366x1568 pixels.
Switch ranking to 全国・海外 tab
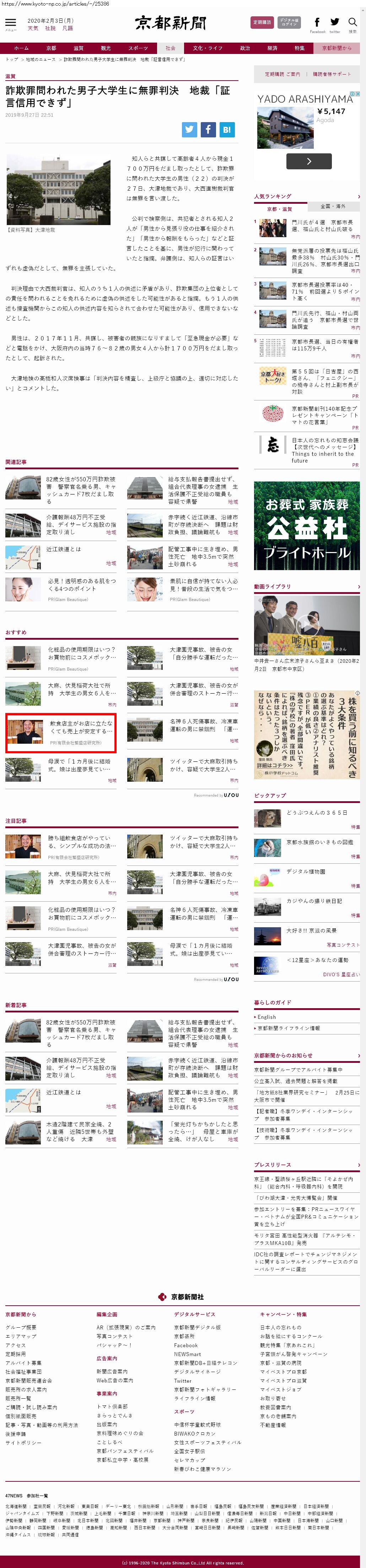click(x=333, y=206)
